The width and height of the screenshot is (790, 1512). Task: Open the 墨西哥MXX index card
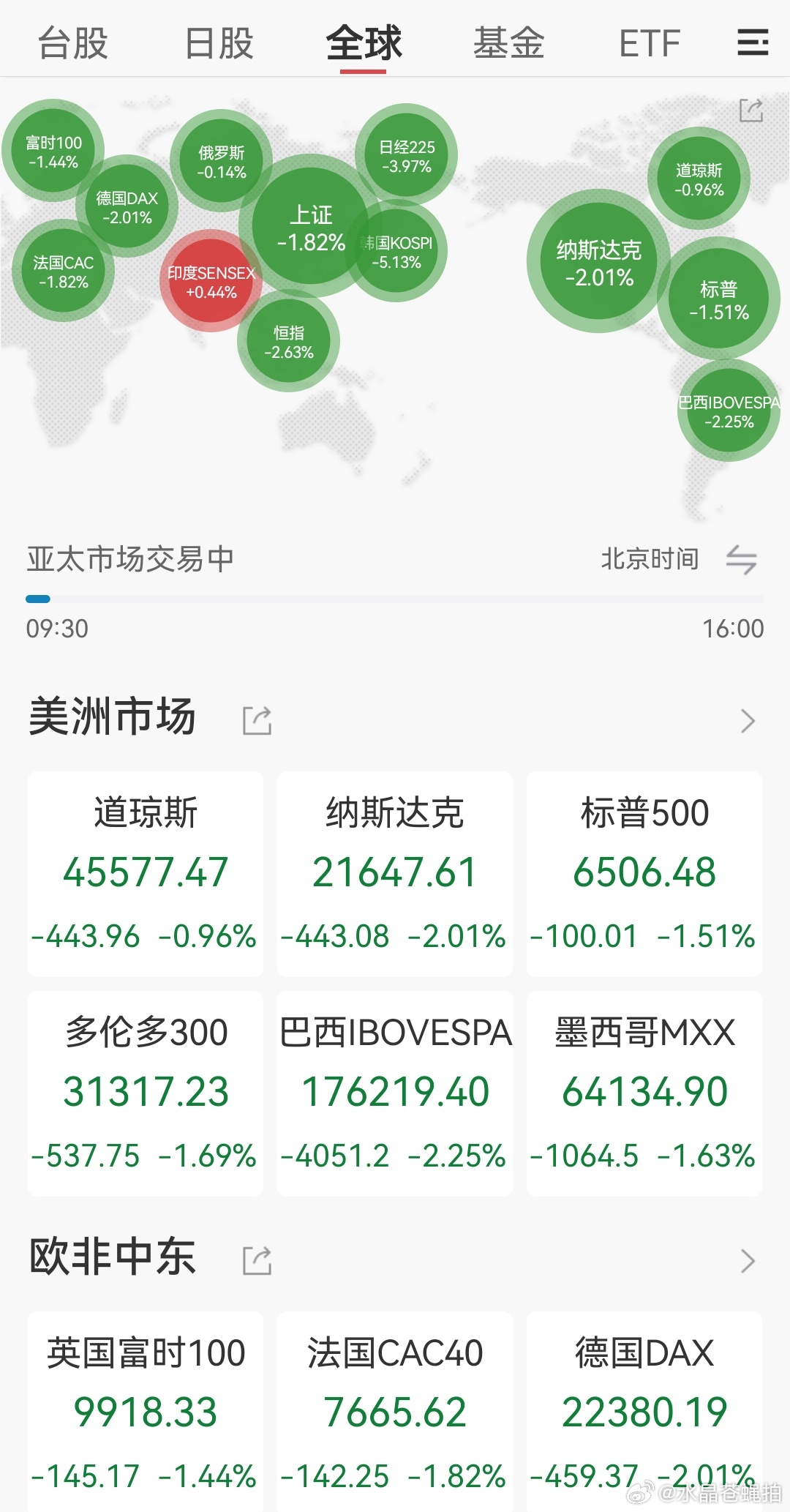[644, 1093]
